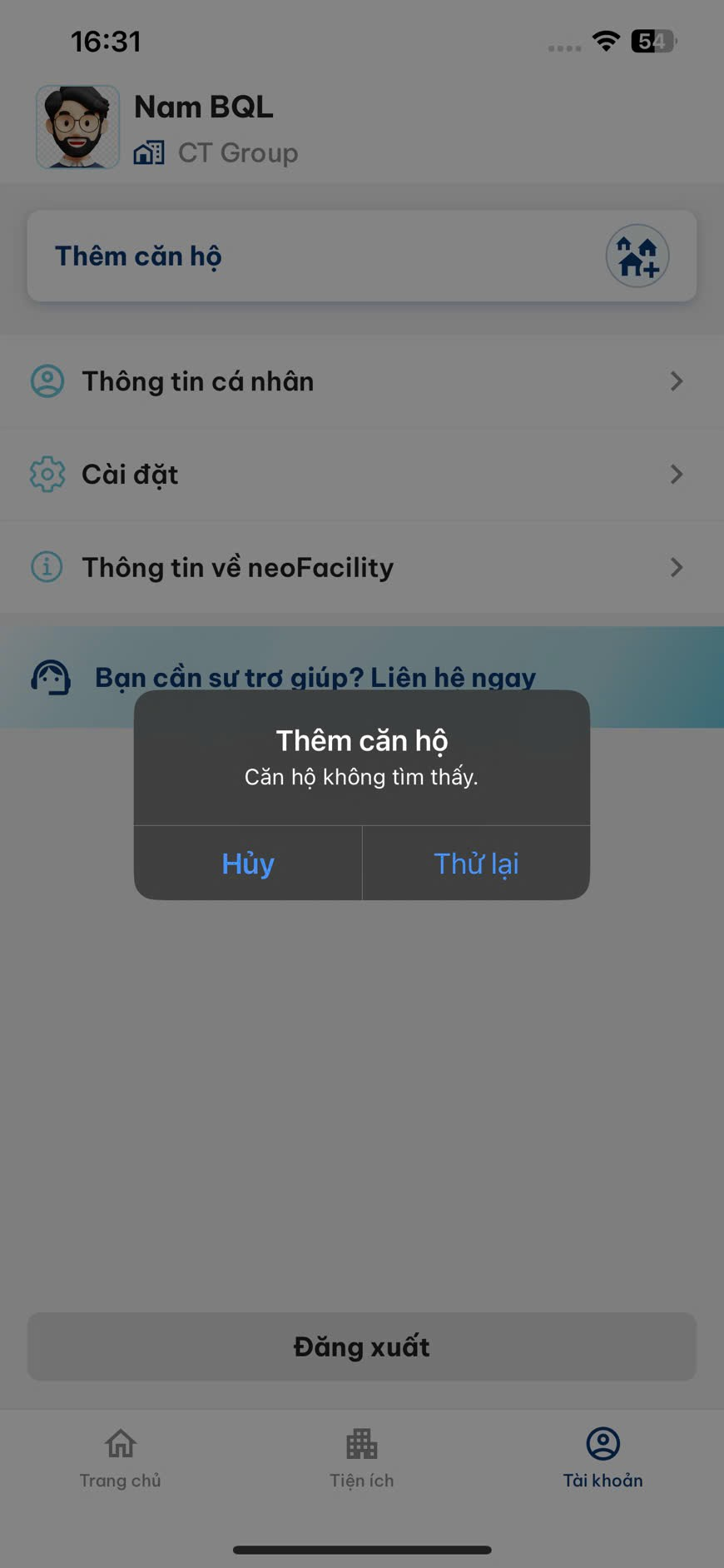Choose Thử lại to retry adding apartment
Screen dimensions: 724x1568
tap(476, 864)
